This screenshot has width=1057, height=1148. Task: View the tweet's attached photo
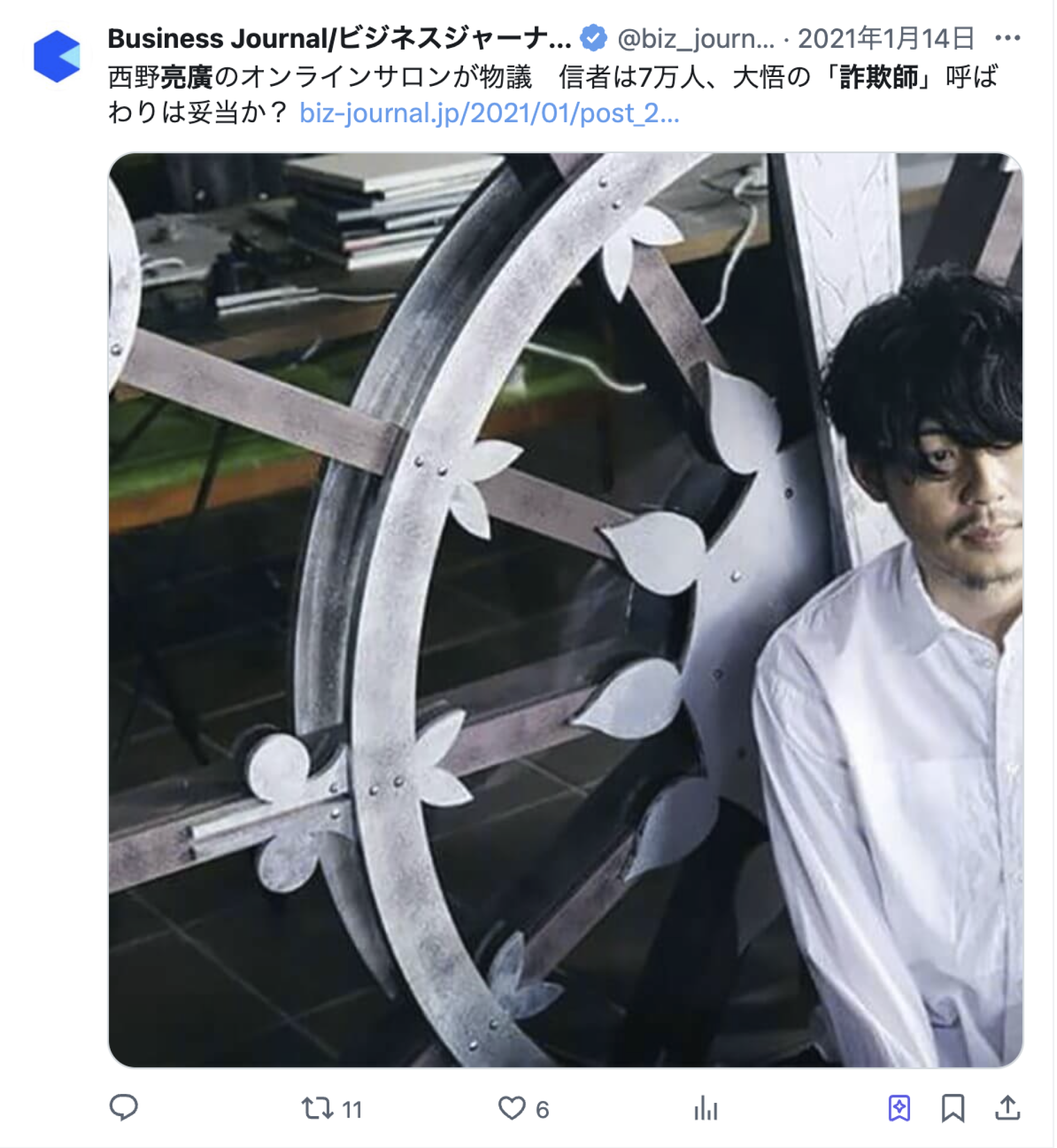tap(565, 609)
